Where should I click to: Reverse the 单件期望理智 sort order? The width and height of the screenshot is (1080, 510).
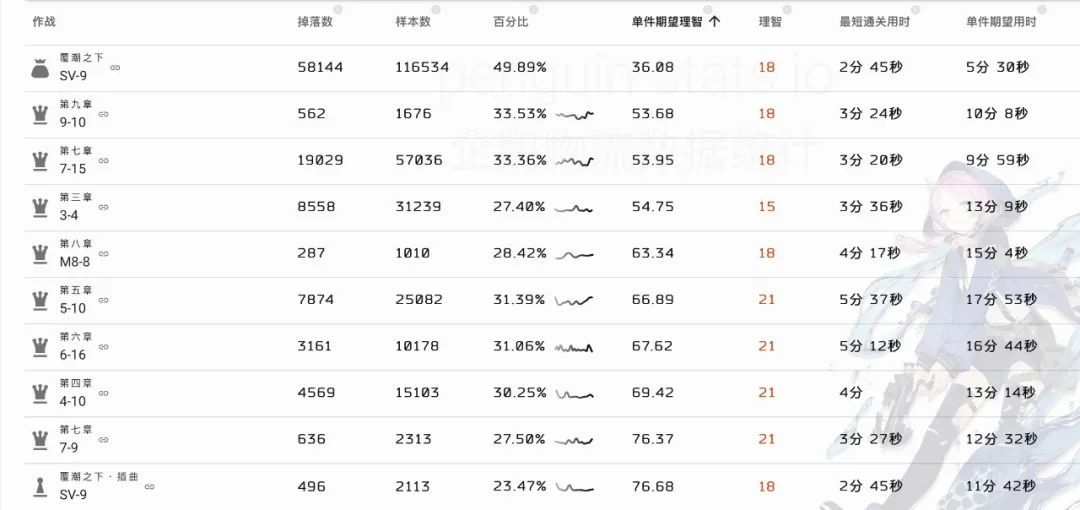pyautogui.click(x=676, y=21)
